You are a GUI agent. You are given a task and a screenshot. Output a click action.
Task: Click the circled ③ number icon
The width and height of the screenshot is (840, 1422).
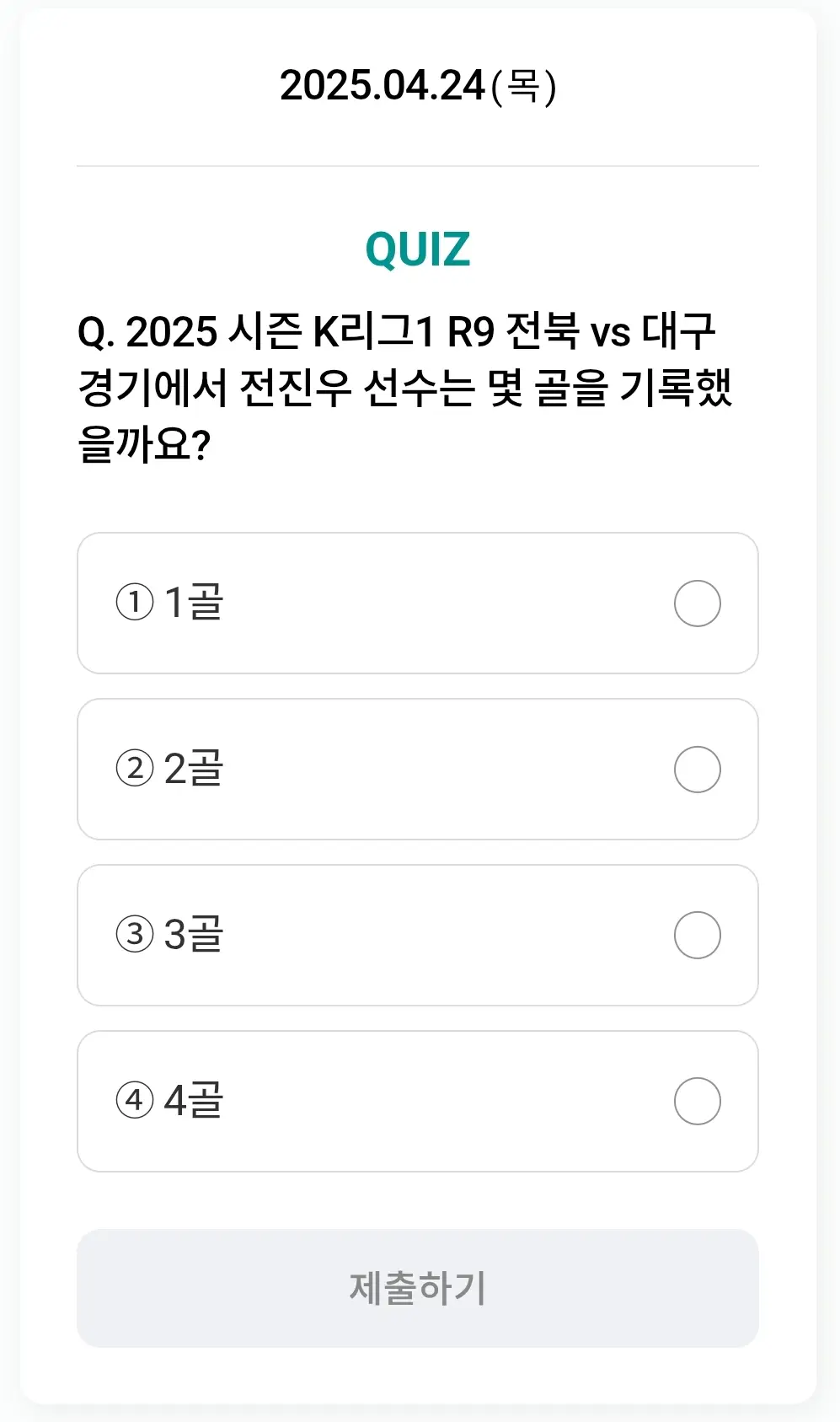pyautogui.click(x=135, y=934)
